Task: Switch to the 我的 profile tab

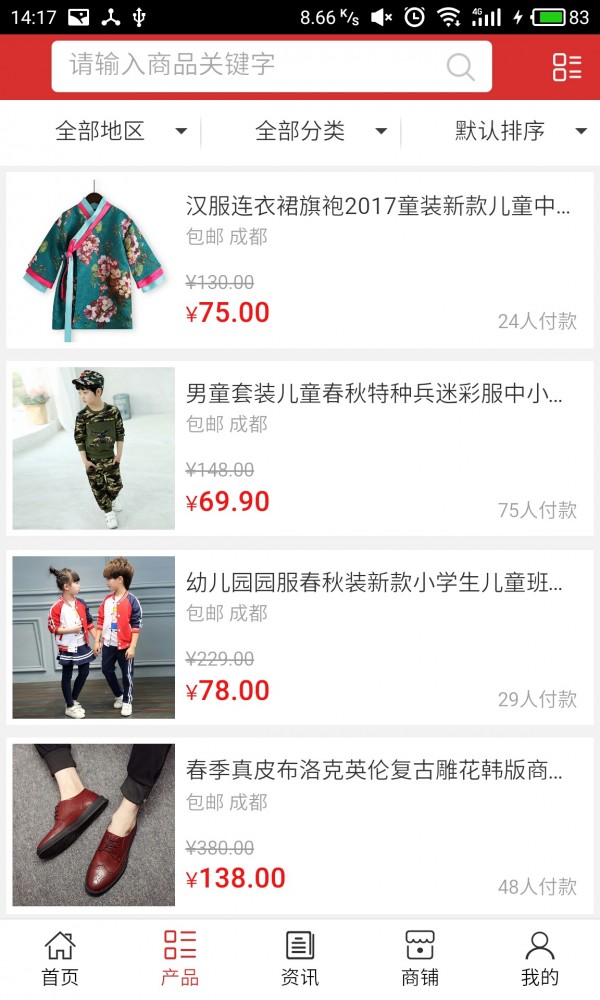Action: (540, 958)
